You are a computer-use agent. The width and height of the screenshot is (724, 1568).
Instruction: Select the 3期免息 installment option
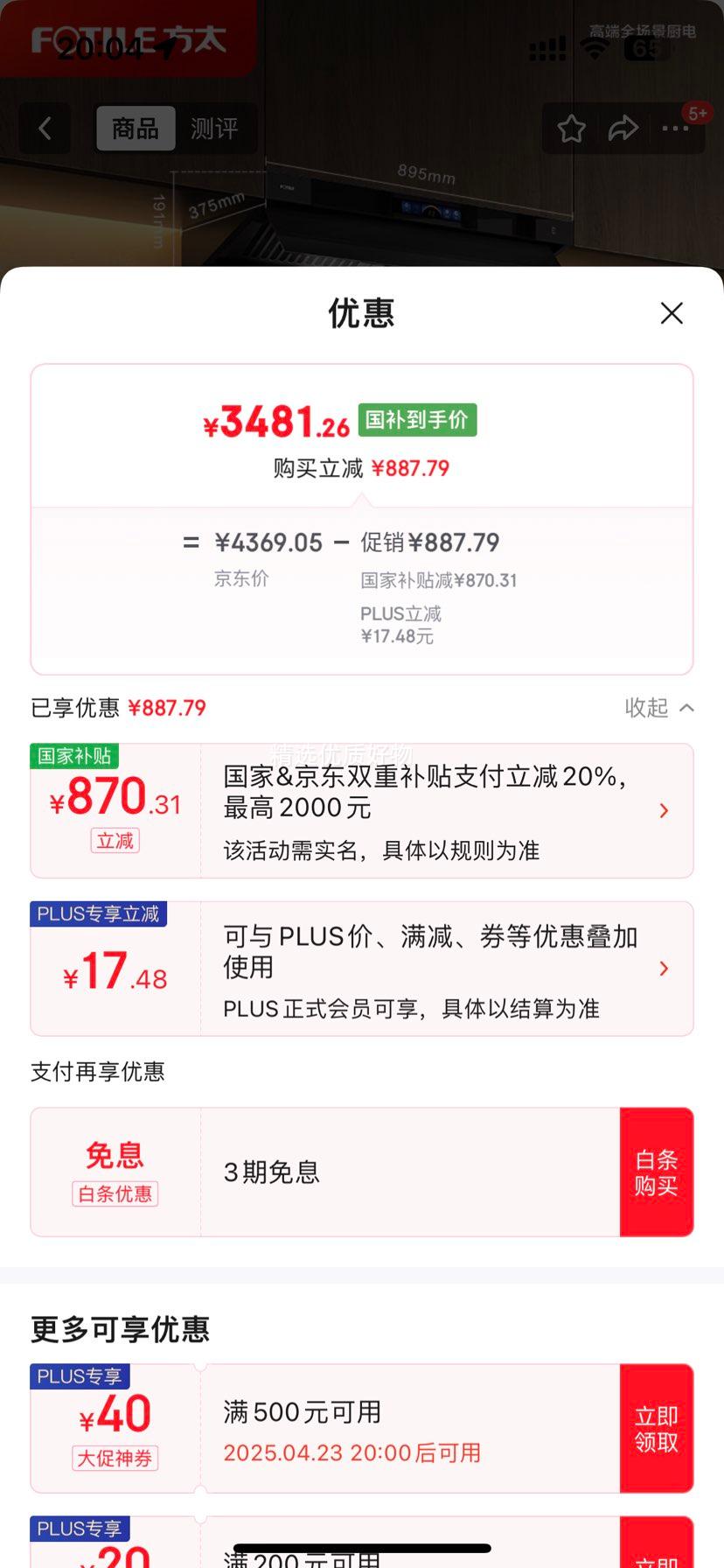coord(271,1172)
